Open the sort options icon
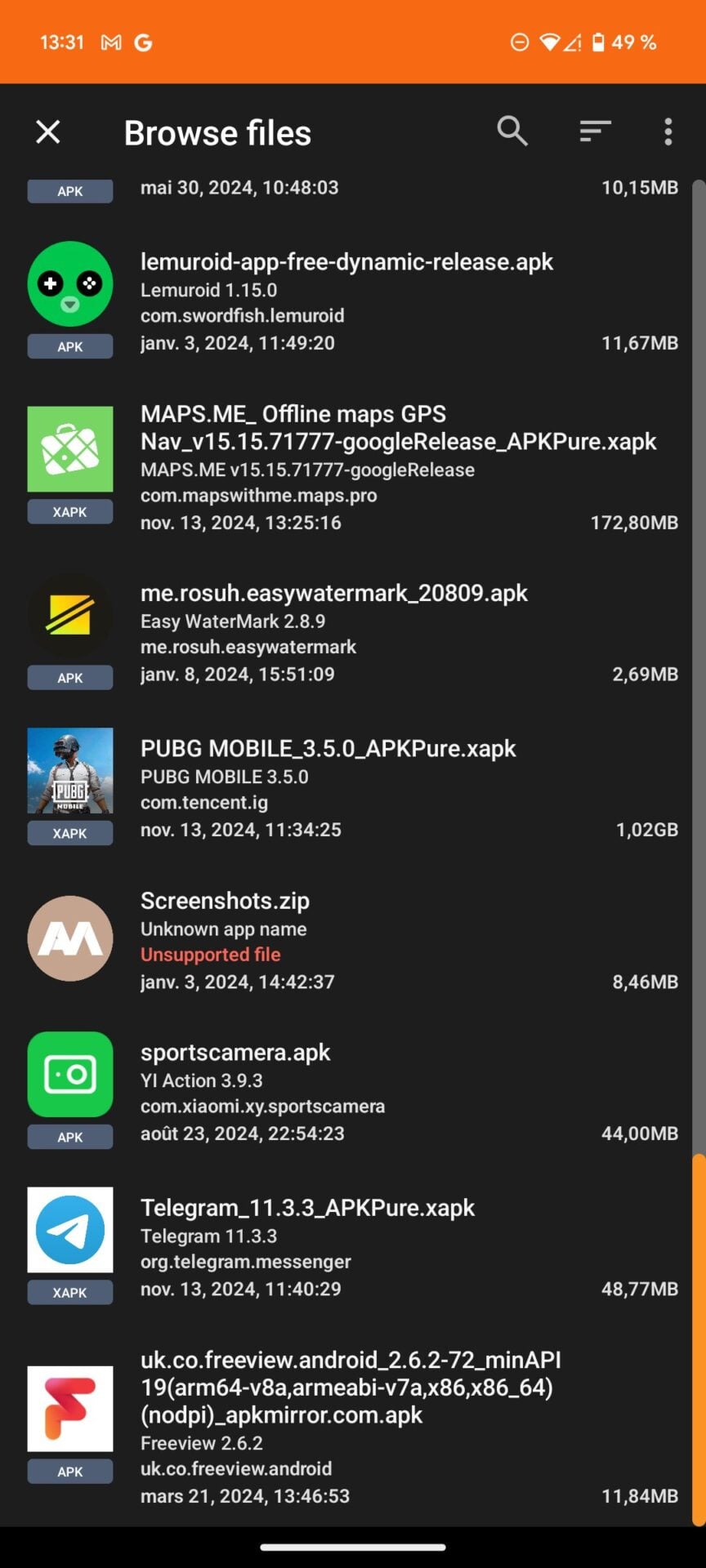The width and height of the screenshot is (706, 1568). click(595, 131)
